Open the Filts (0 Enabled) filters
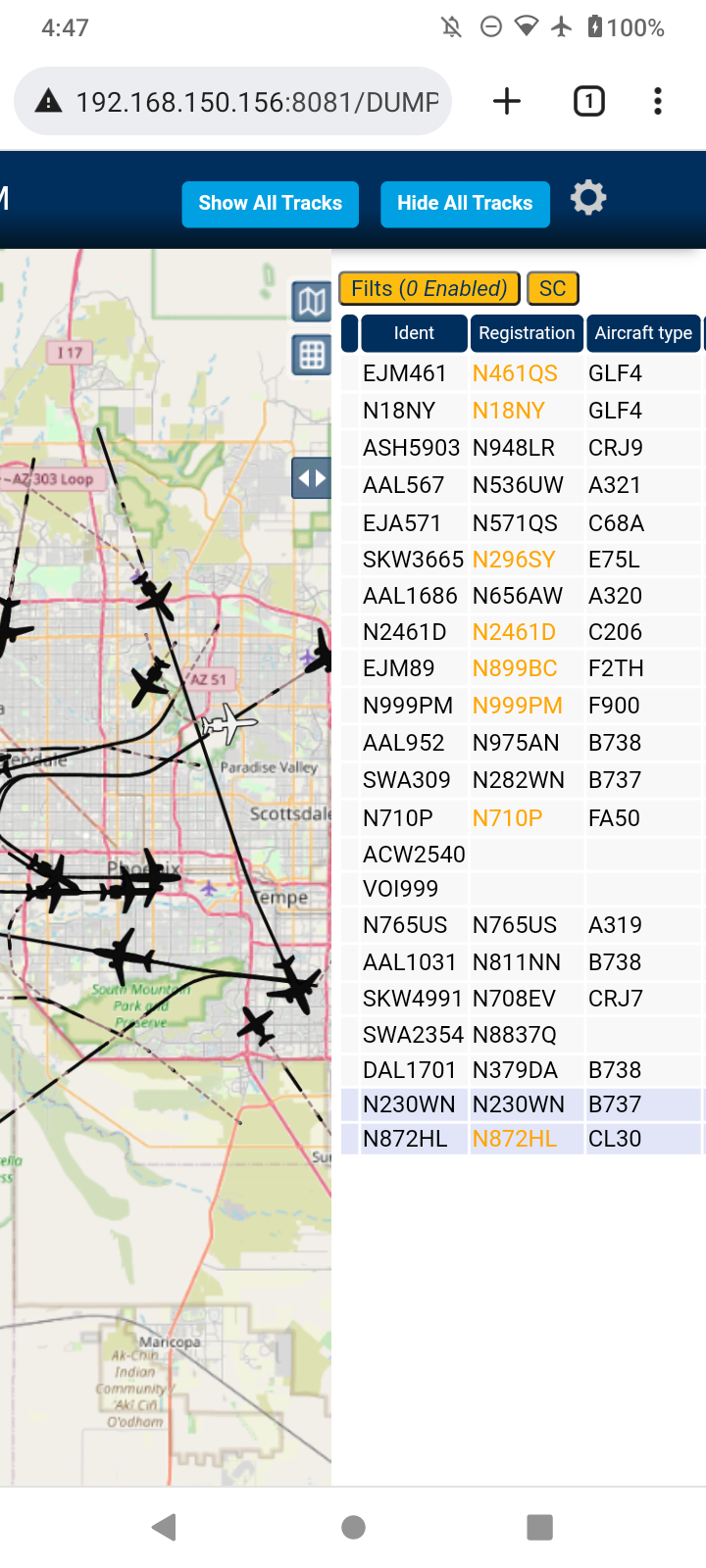Image resolution: width=706 pixels, height=1568 pixels. click(429, 288)
